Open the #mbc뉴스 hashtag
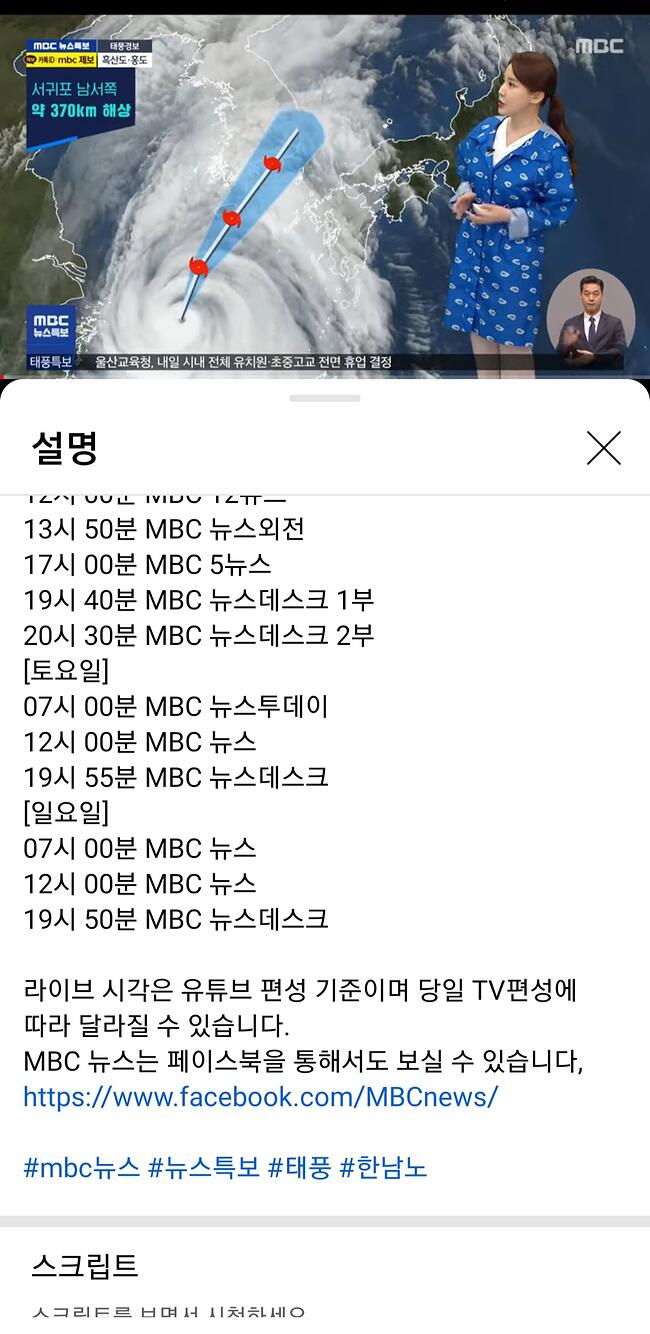This screenshot has width=650, height=1334. pyautogui.click(x=81, y=1167)
